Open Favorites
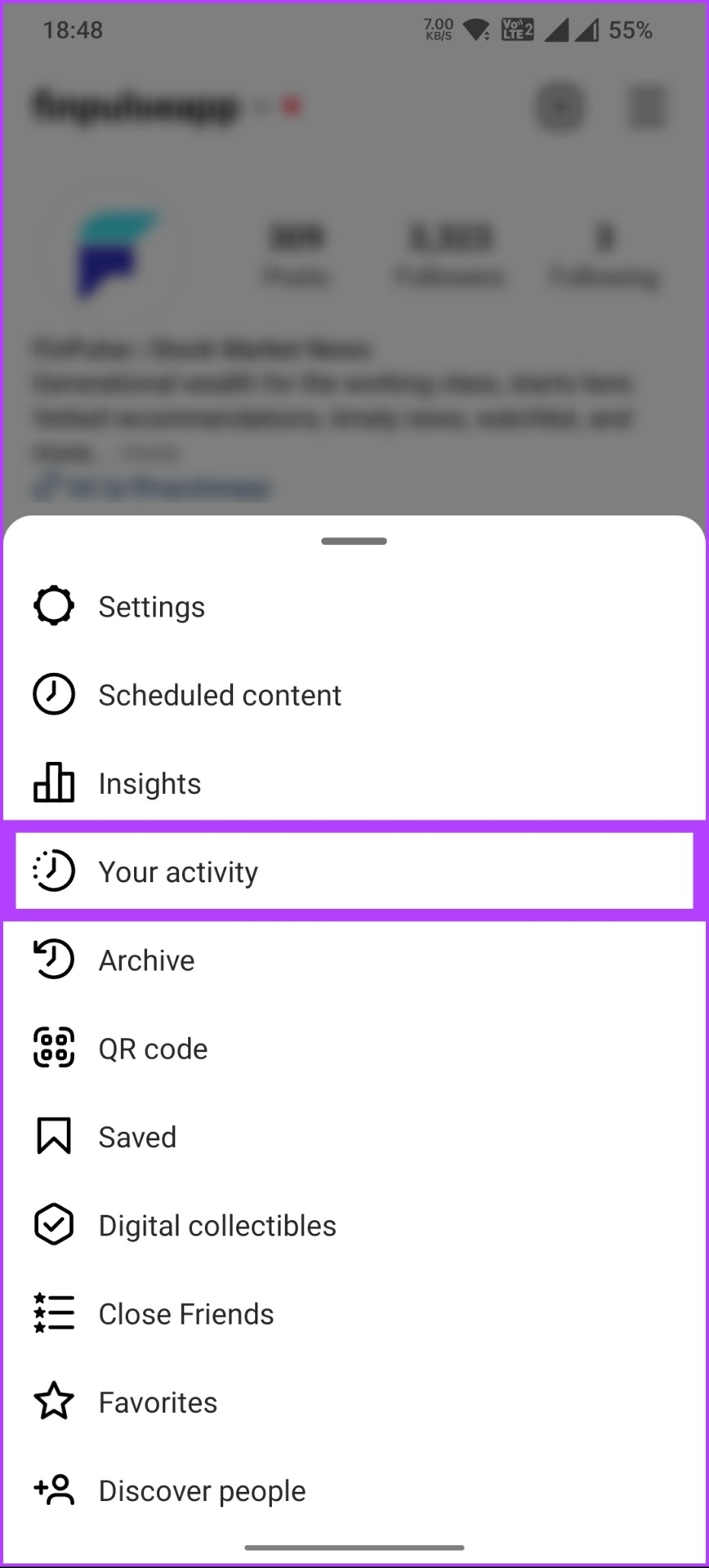 pos(158,1402)
